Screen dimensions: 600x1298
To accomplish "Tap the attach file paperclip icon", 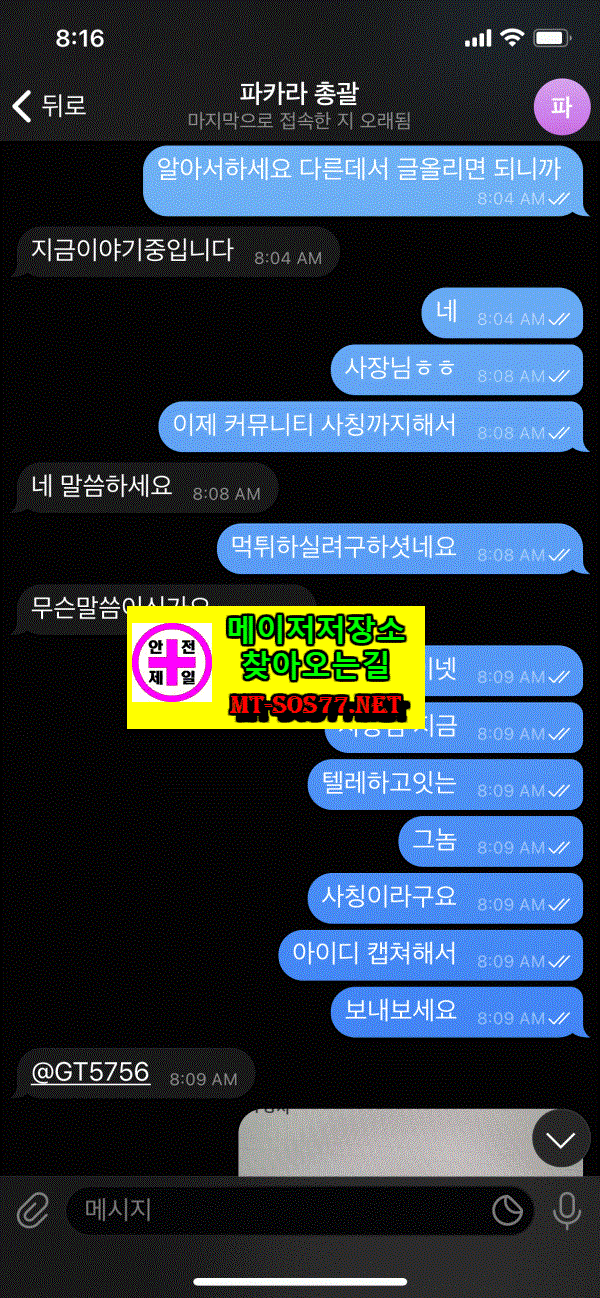I will coord(32,1211).
